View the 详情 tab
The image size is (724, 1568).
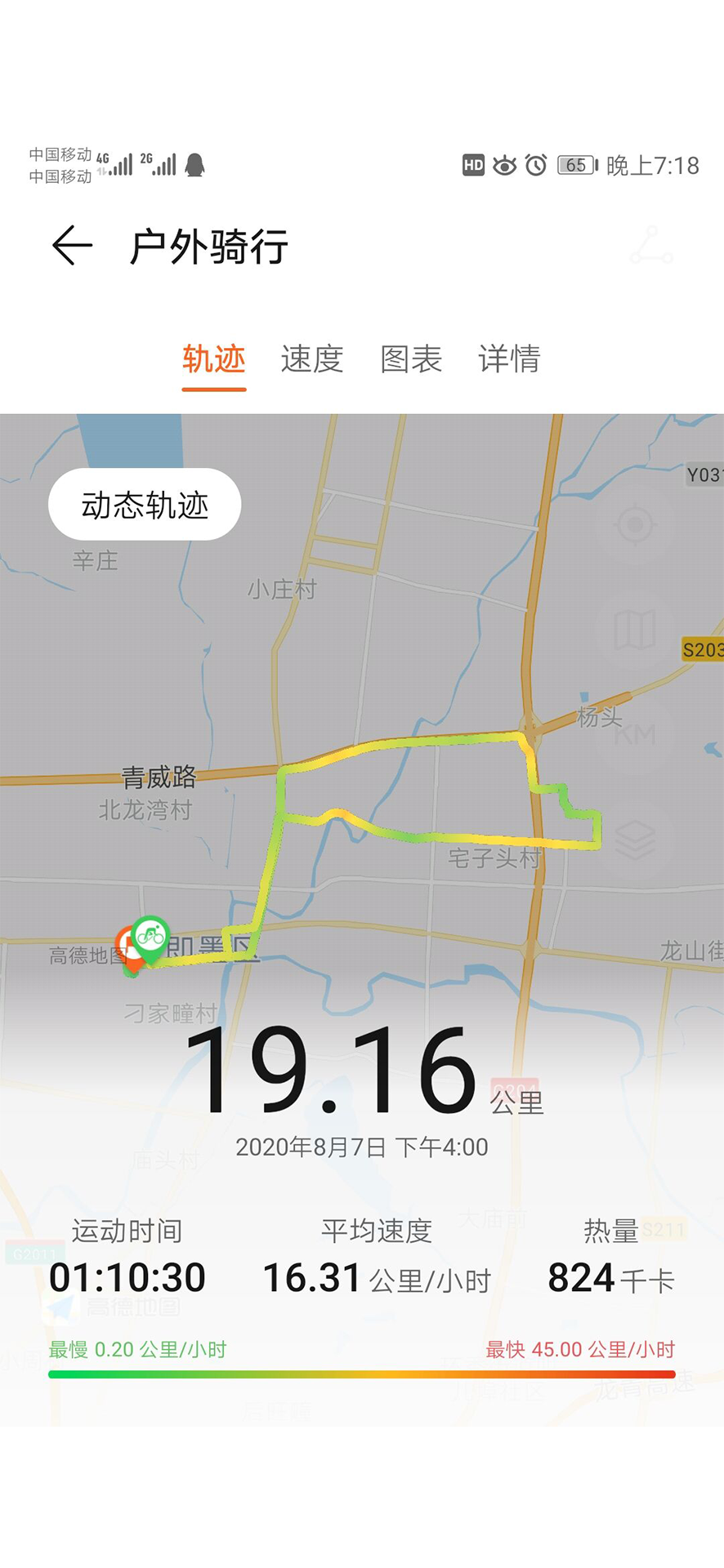pos(509,359)
